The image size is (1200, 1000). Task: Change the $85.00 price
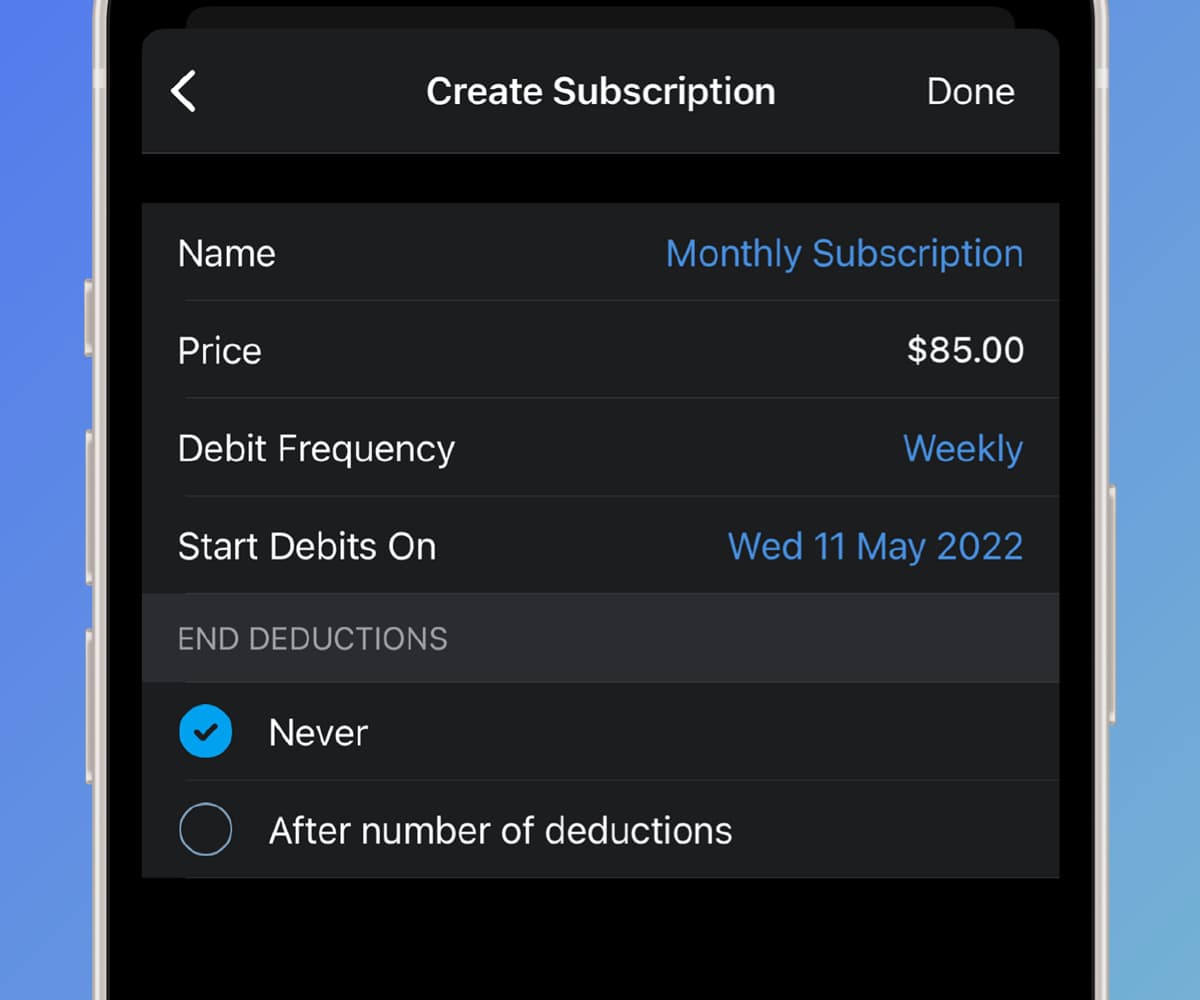964,351
